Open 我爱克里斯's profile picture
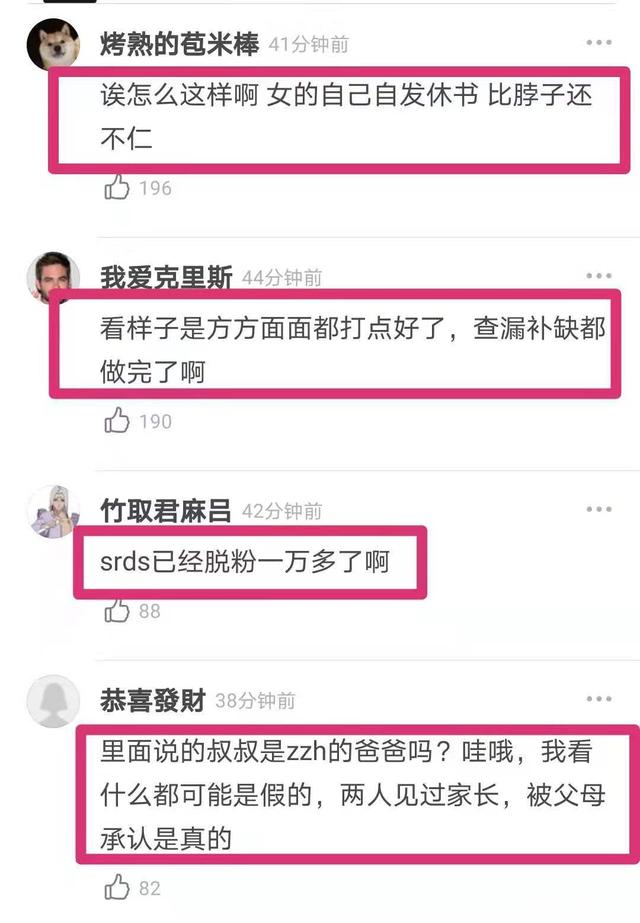The height and width of the screenshot is (923, 640). click(53, 278)
